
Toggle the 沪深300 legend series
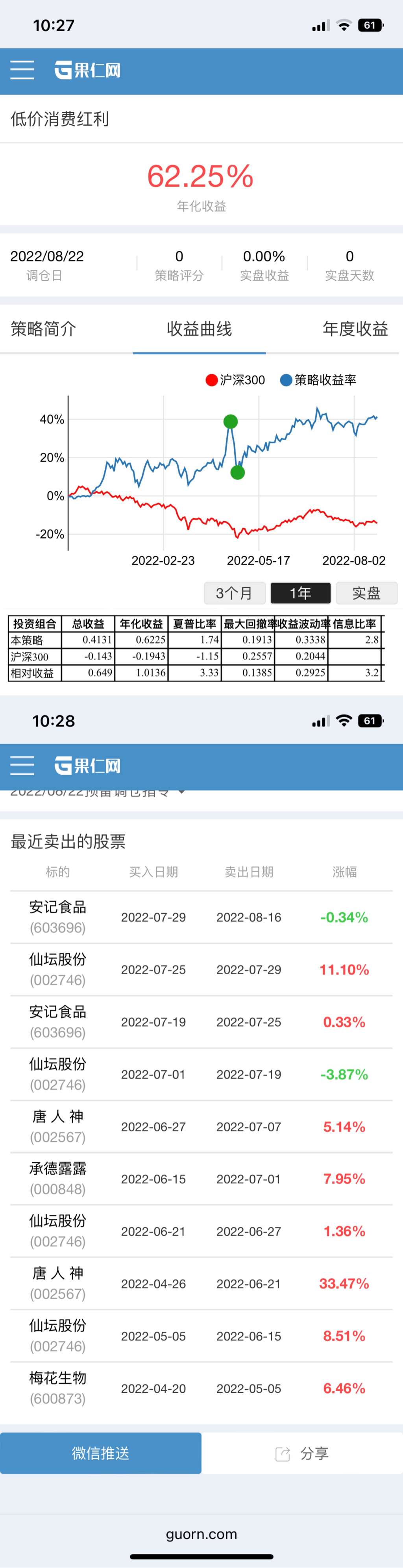pyautogui.click(x=236, y=380)
